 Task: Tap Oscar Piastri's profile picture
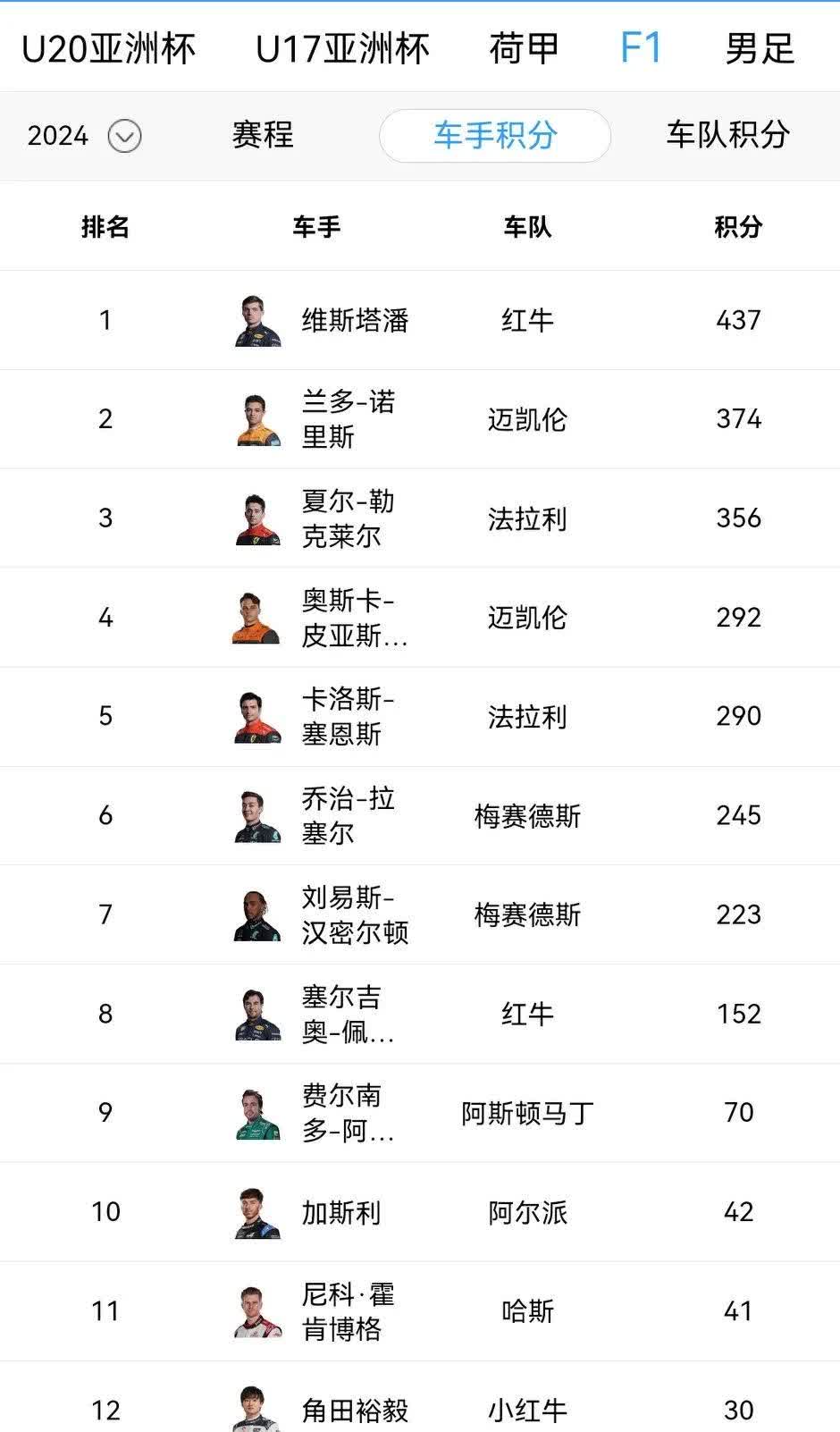click(x=256, y=617)
